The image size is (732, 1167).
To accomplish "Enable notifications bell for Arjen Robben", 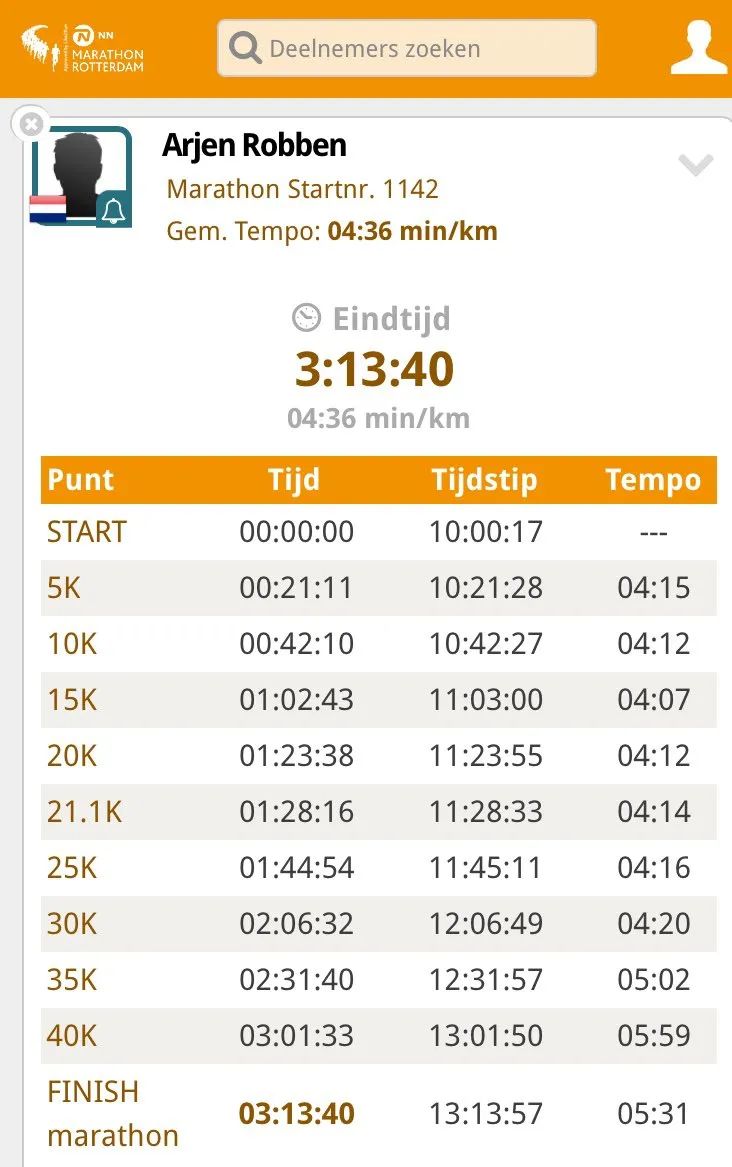I will [114, 210].
